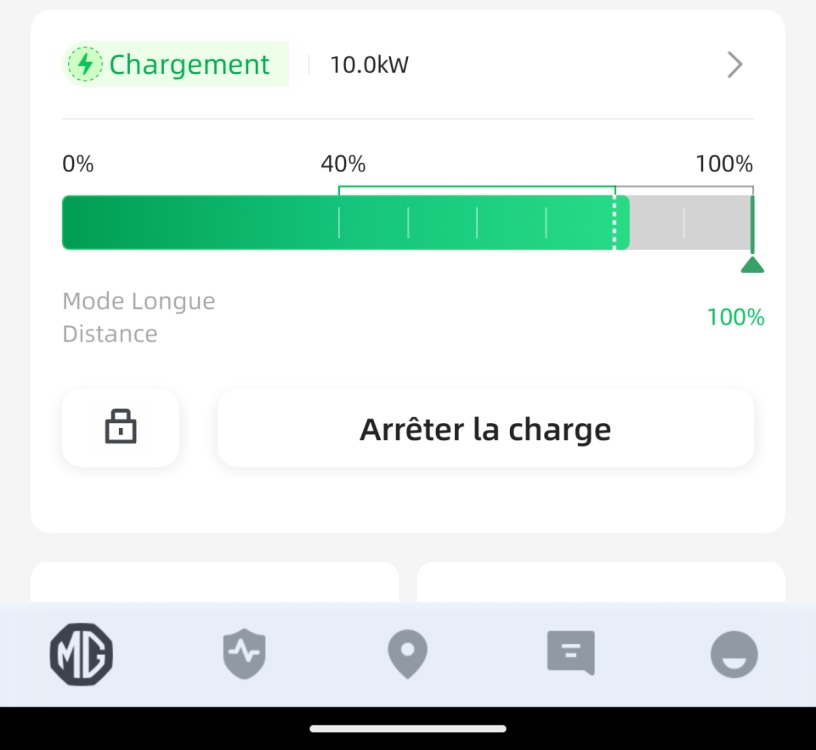Screen dimensions: 816x750
Task: Tap Arrêter la charge to stop charging
Action: (x=485, y=429)
